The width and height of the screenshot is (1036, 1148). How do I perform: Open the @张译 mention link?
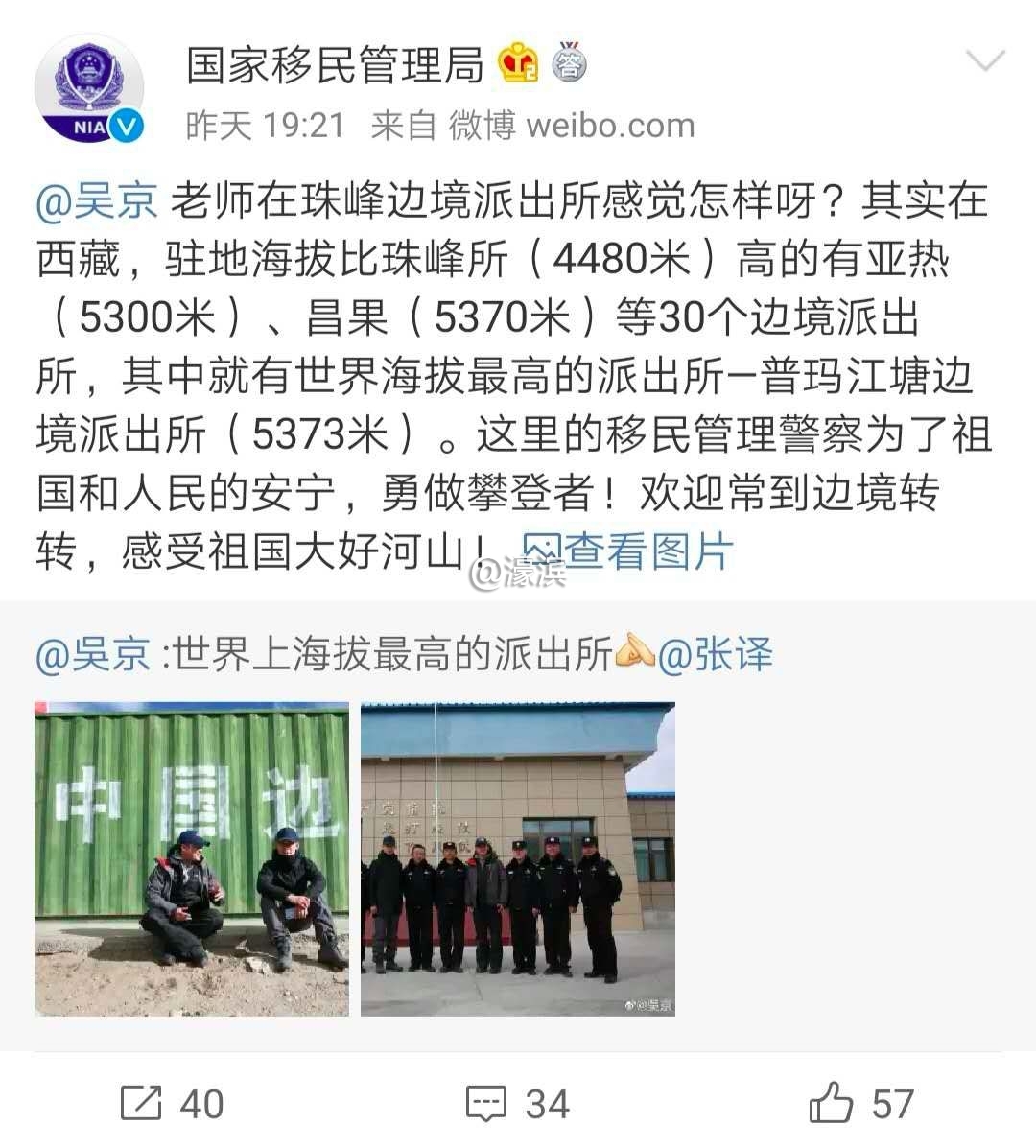718,655
